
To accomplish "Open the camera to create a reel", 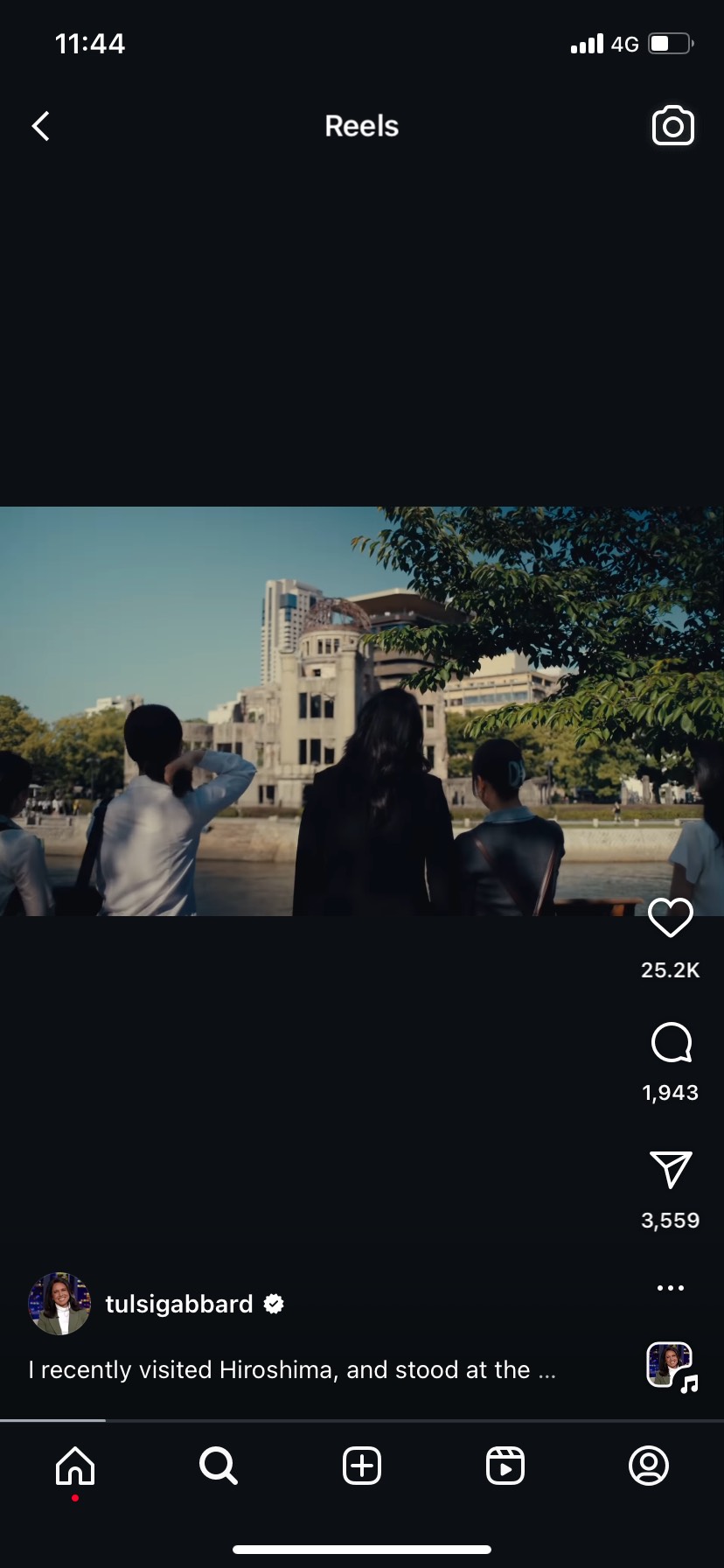I will point(672,126).
